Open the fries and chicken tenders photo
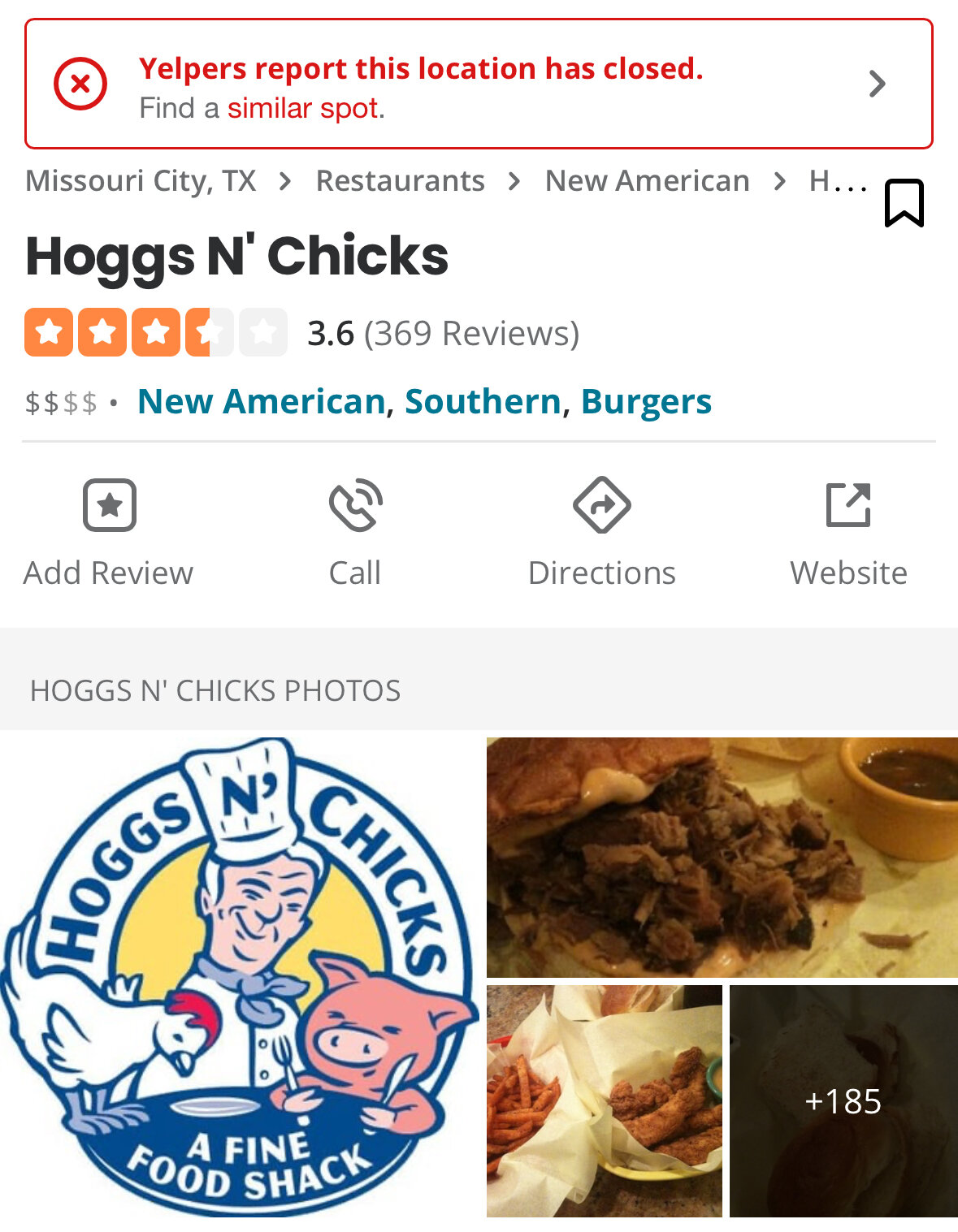 tap(604, 1100)
